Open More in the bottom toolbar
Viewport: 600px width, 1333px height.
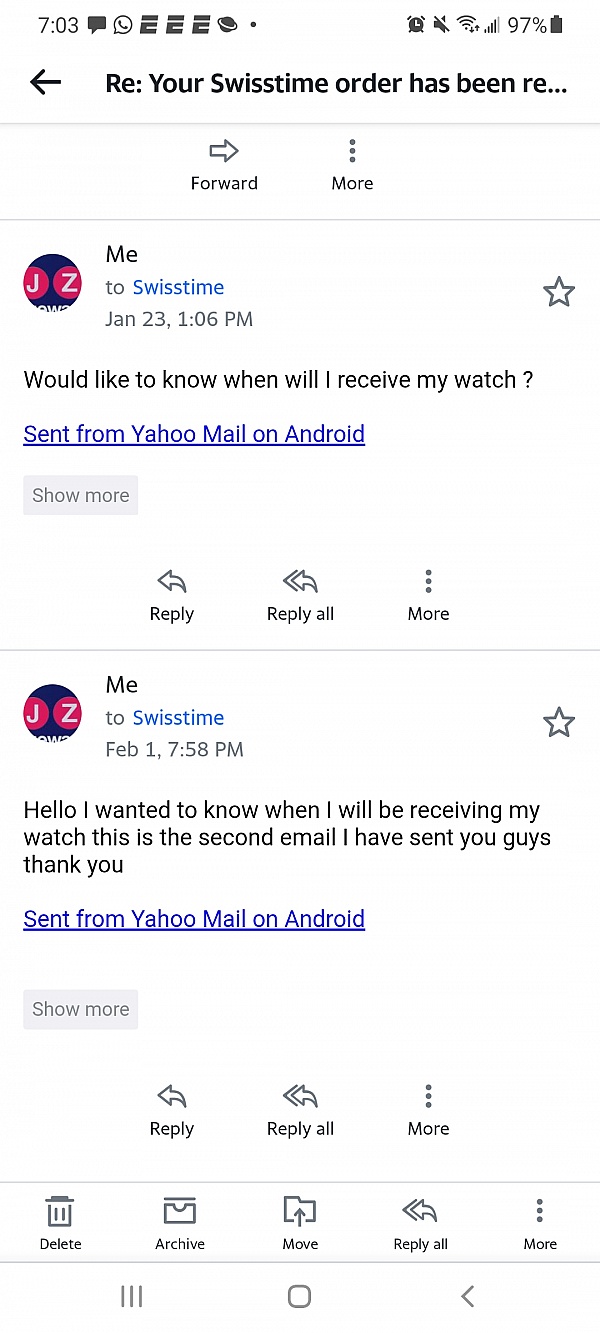click(540, 1223)
